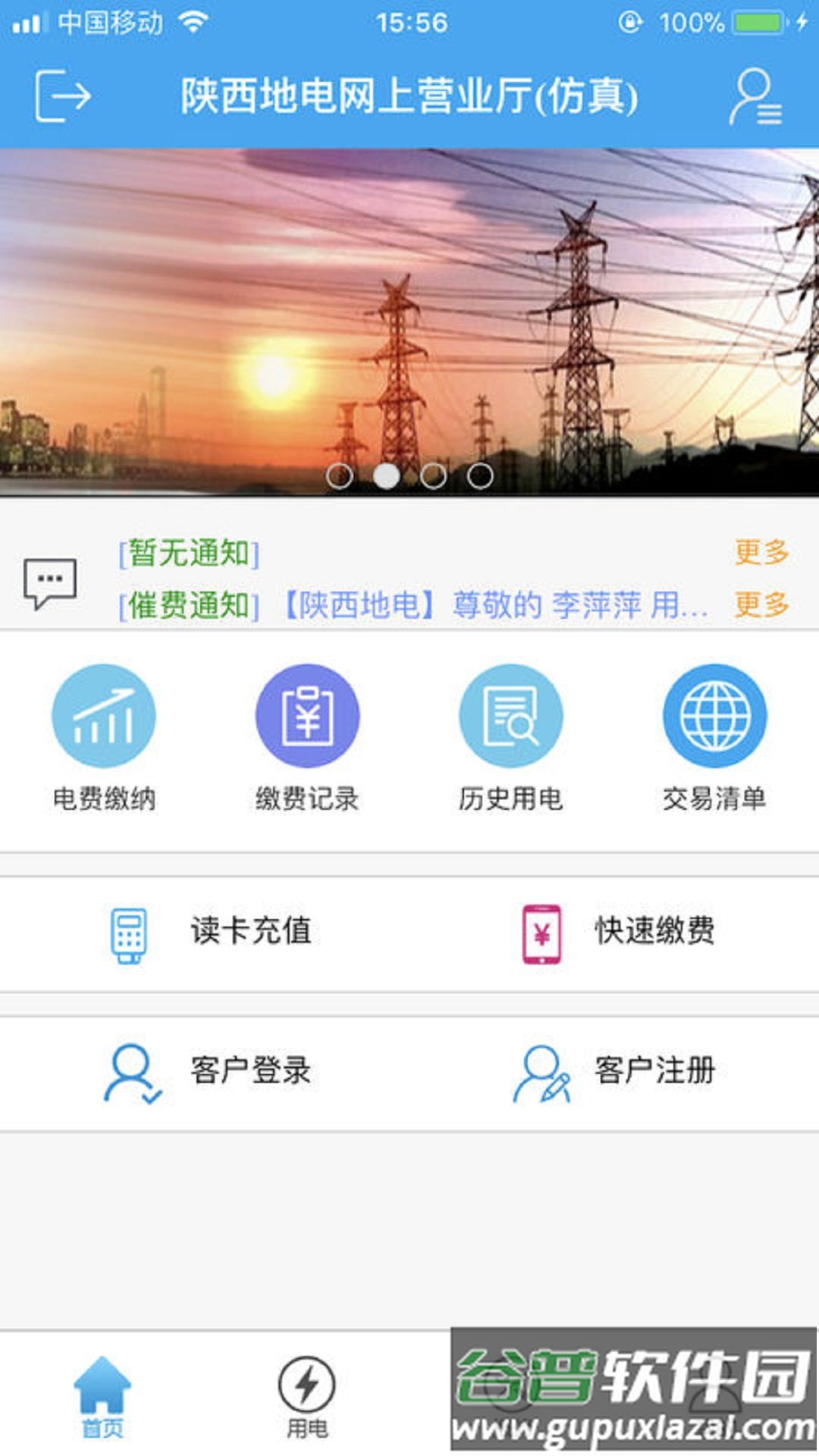This screenshot has height=1456, width=819.
Task: Tap 更多 beside 催费通知
Action: tap(761, 605)
